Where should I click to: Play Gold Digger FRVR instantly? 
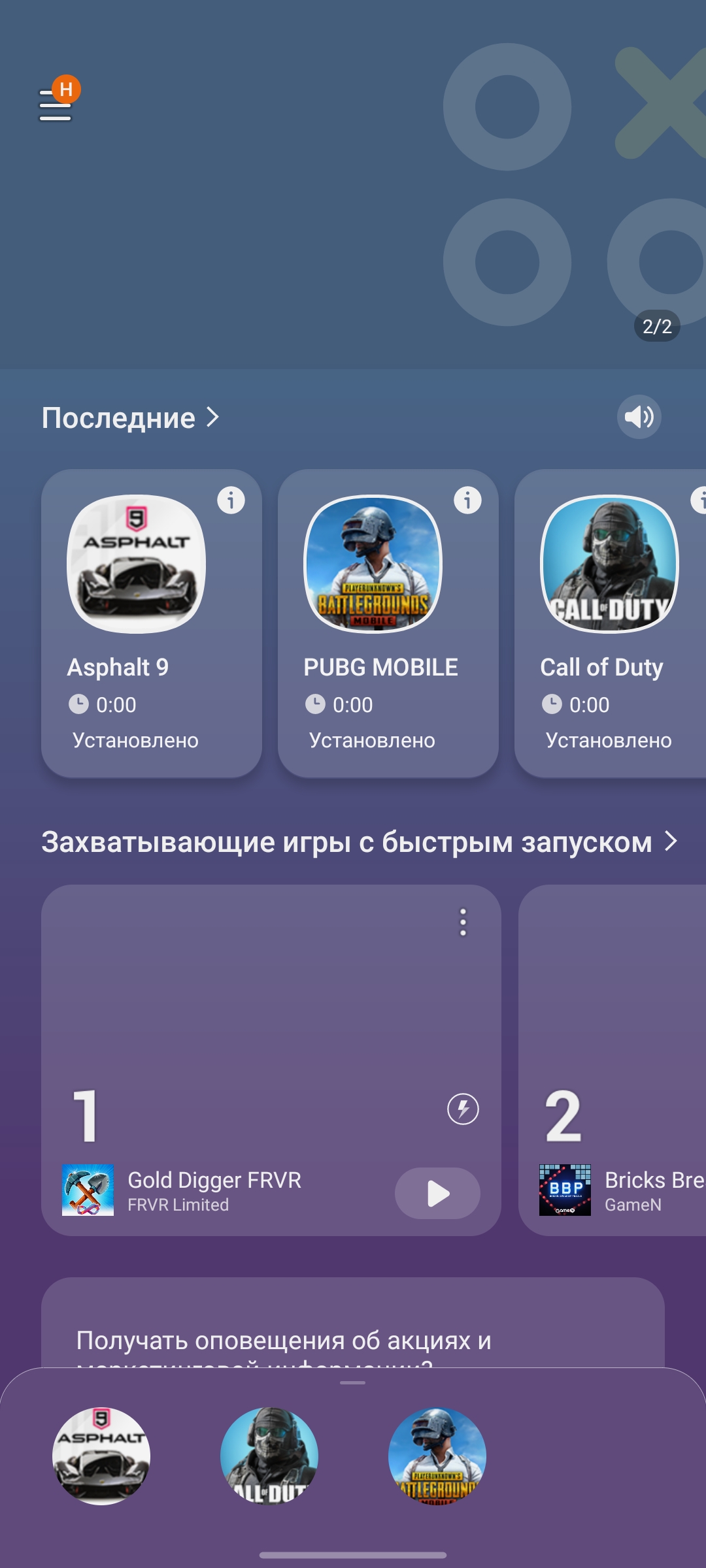point(437,1193)
